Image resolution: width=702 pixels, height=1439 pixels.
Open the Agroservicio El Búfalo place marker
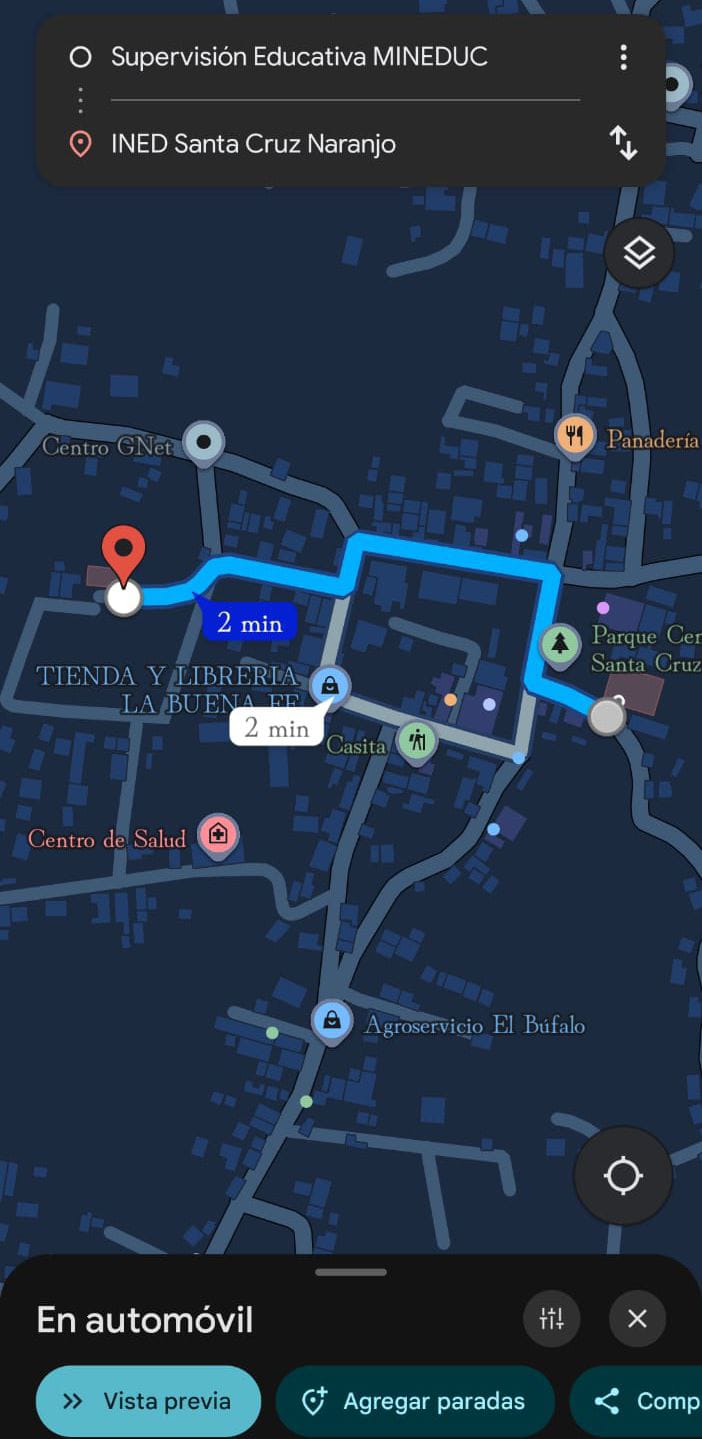point(331,1021)
